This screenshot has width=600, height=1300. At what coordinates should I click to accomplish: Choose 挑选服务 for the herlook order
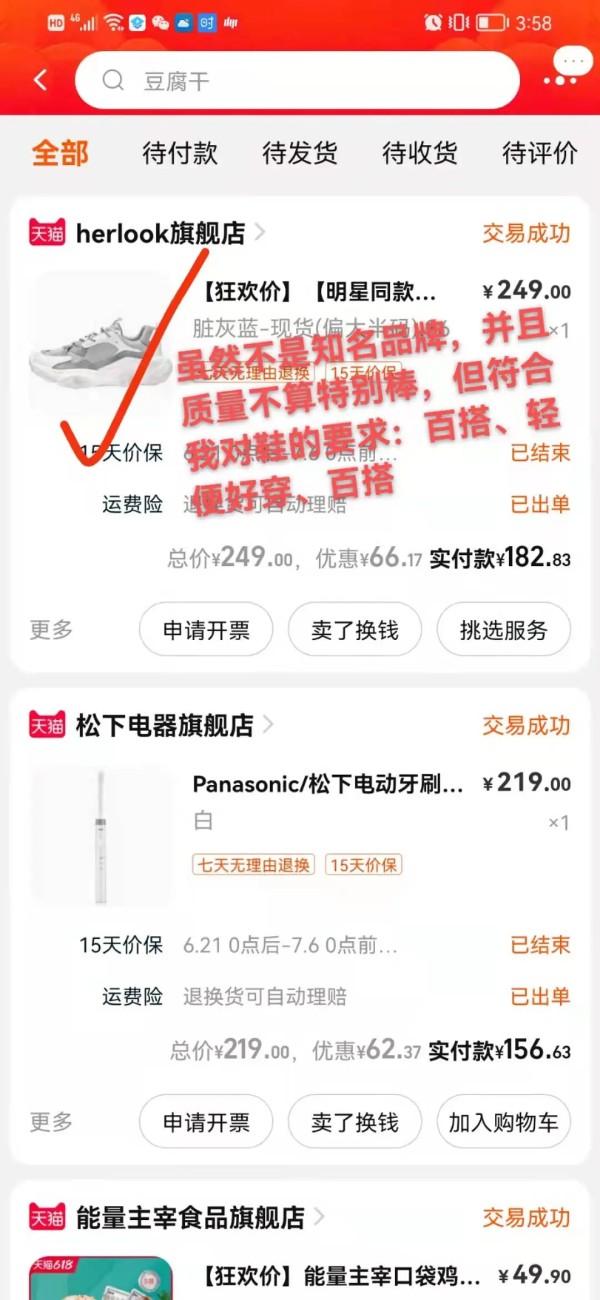pyautogui.click(x=504, y=630)
